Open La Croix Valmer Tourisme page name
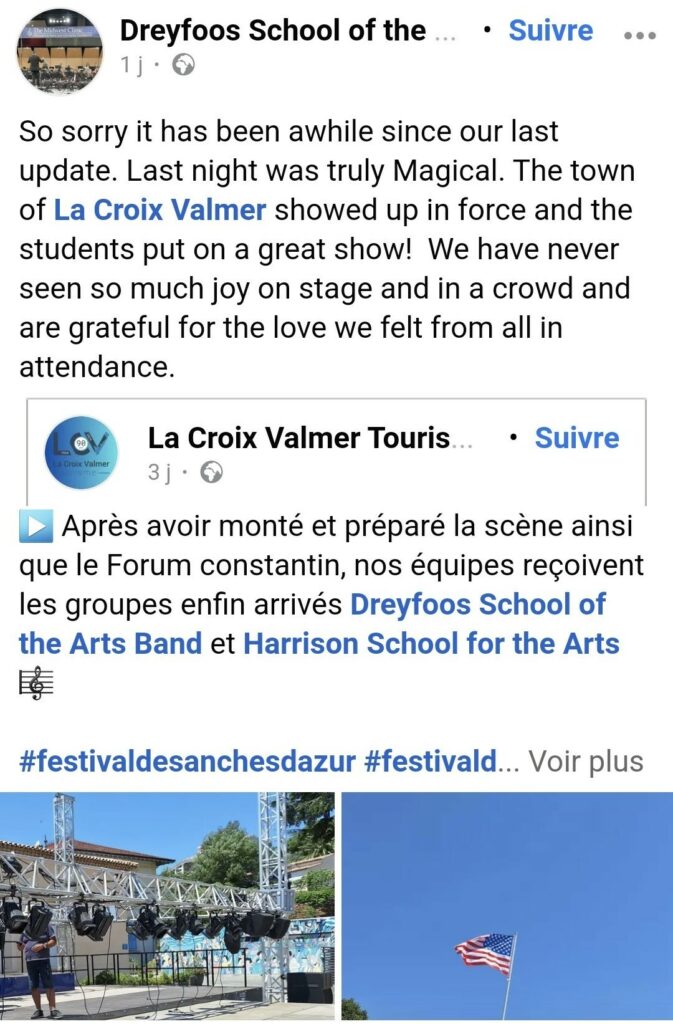This screenshot has width=673, height=1024. point(312,438)
